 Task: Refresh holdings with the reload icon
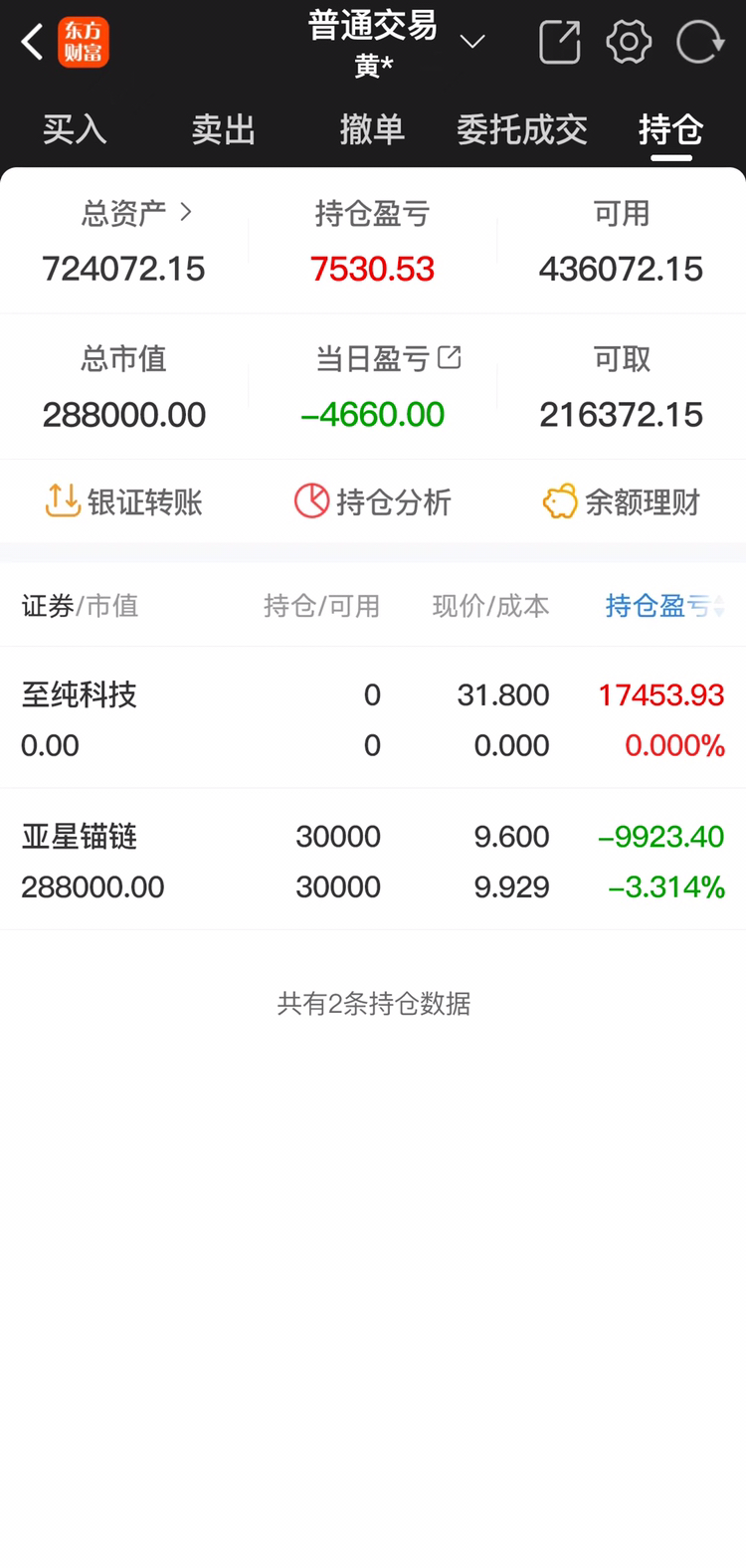[x=699, y=42]
